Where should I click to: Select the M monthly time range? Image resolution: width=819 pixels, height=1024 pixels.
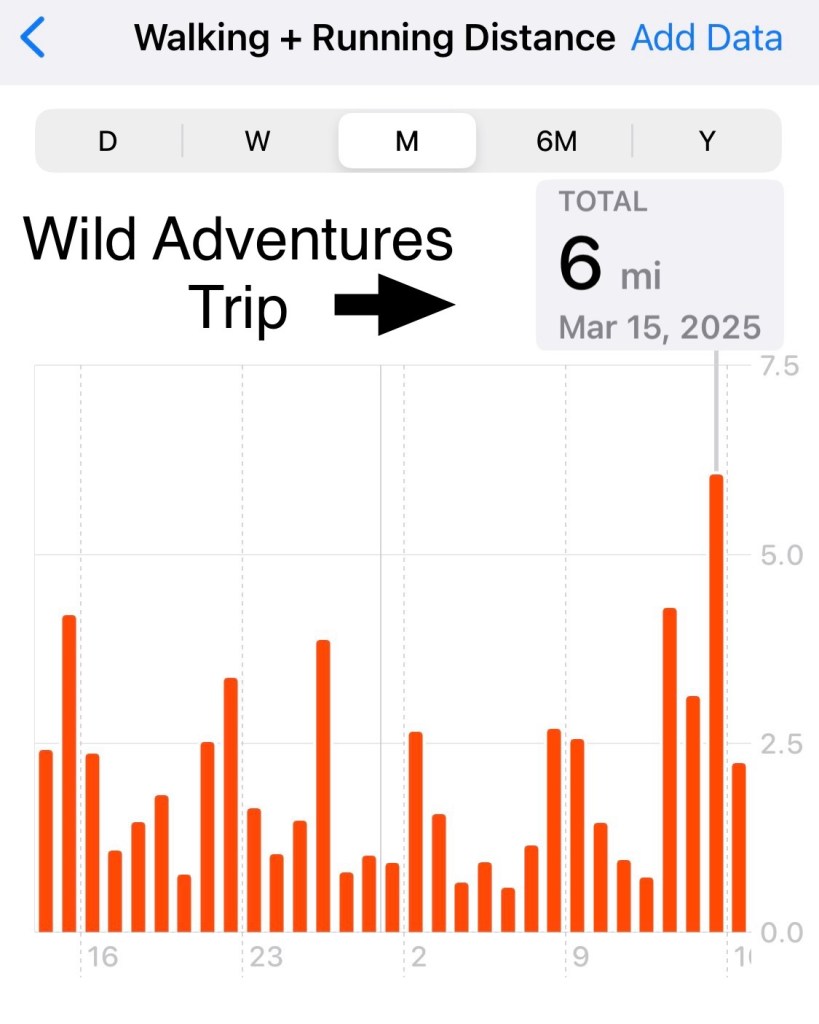coord(406,141)
